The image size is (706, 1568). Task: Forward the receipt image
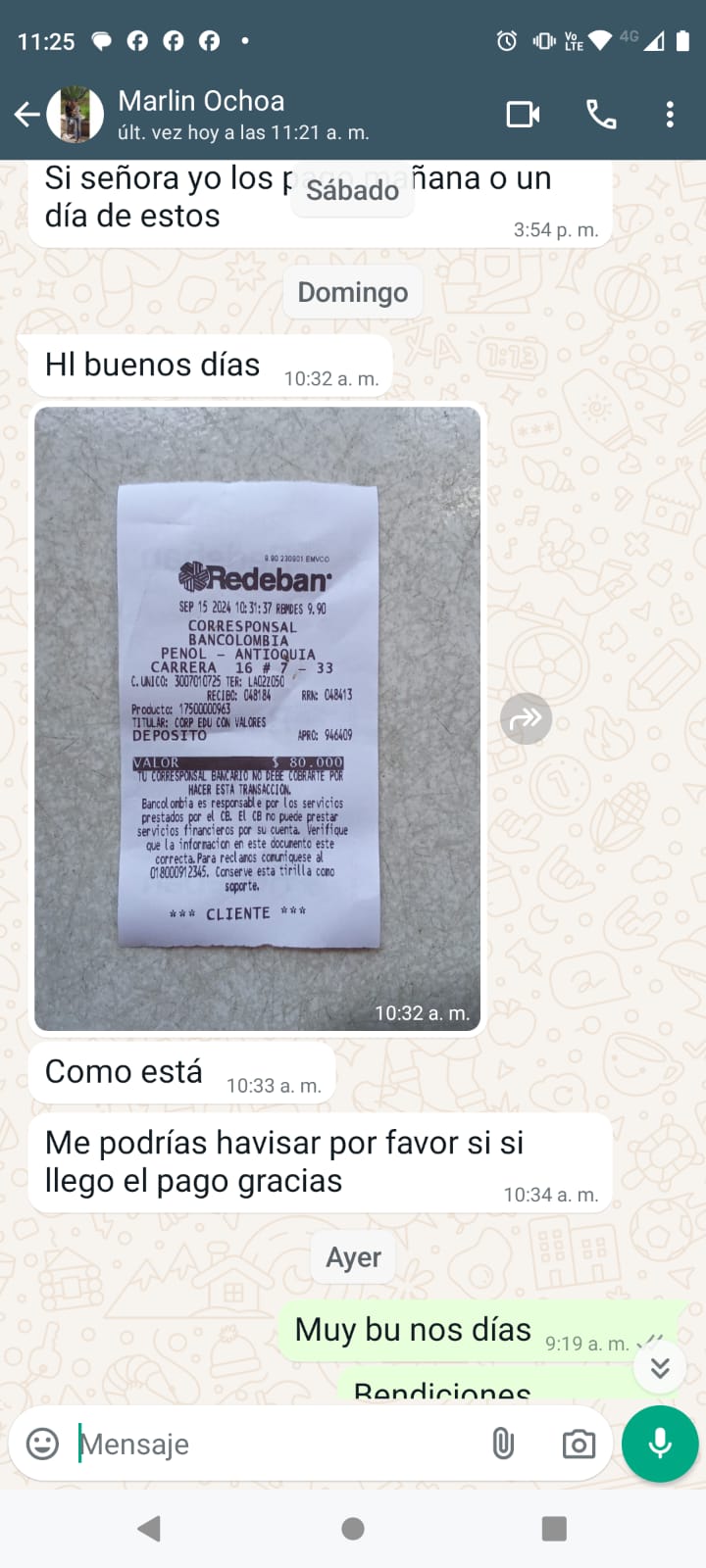(526, 719)
